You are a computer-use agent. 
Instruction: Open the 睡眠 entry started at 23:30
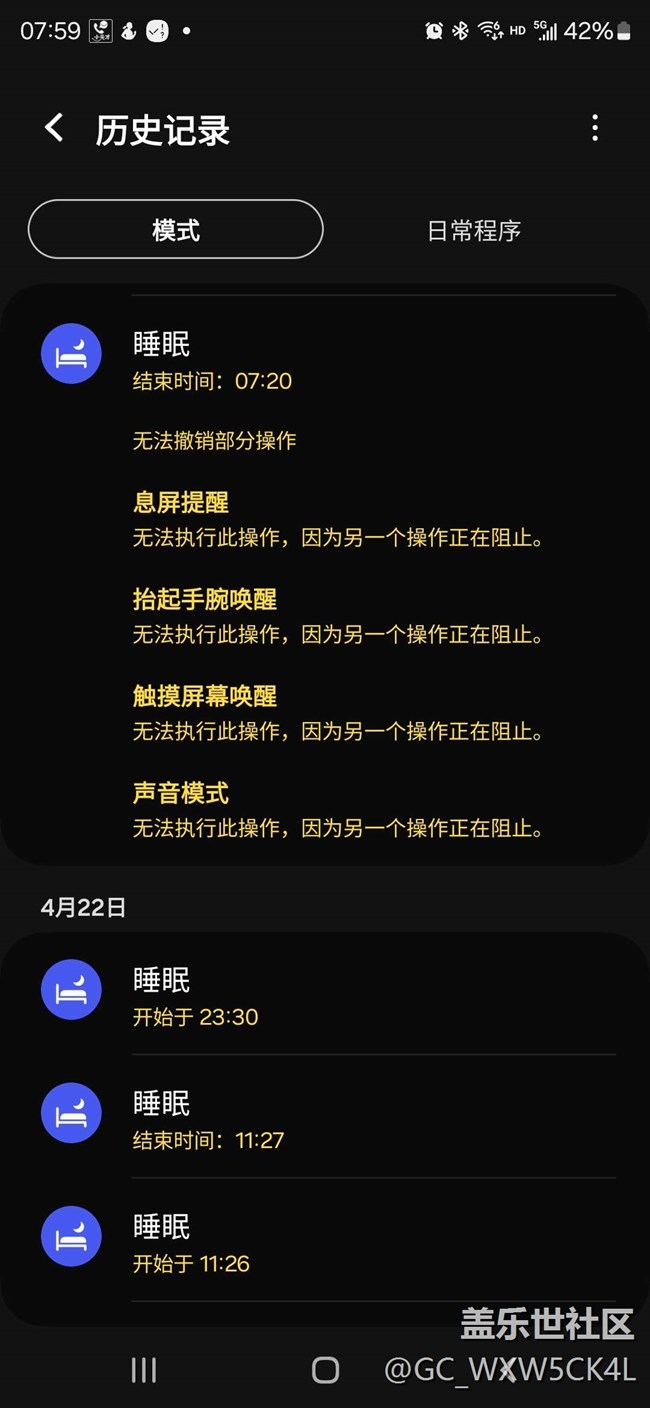[x=325, y=997]
